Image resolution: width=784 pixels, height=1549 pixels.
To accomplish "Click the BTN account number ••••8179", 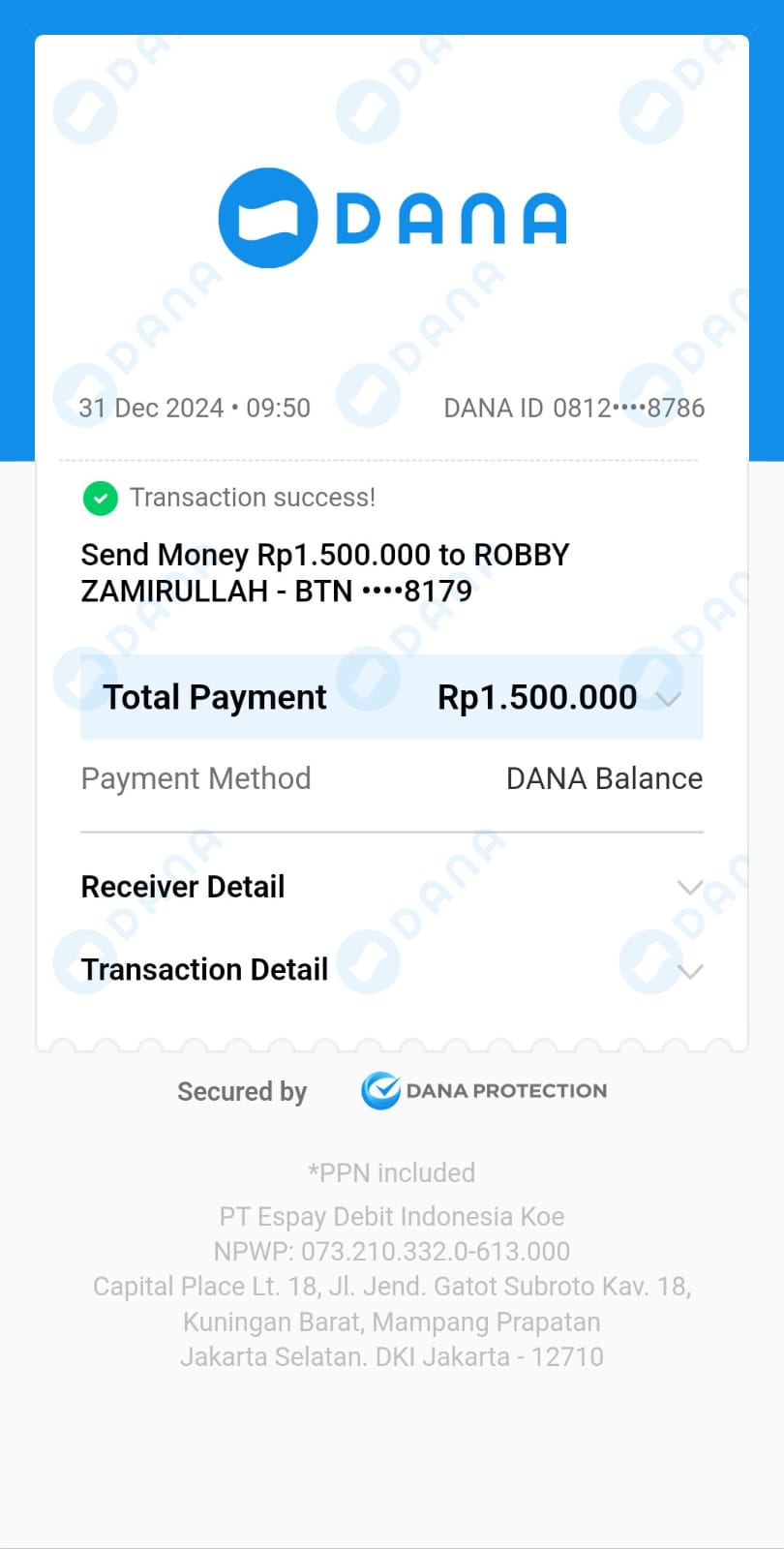I will [416, 591].
